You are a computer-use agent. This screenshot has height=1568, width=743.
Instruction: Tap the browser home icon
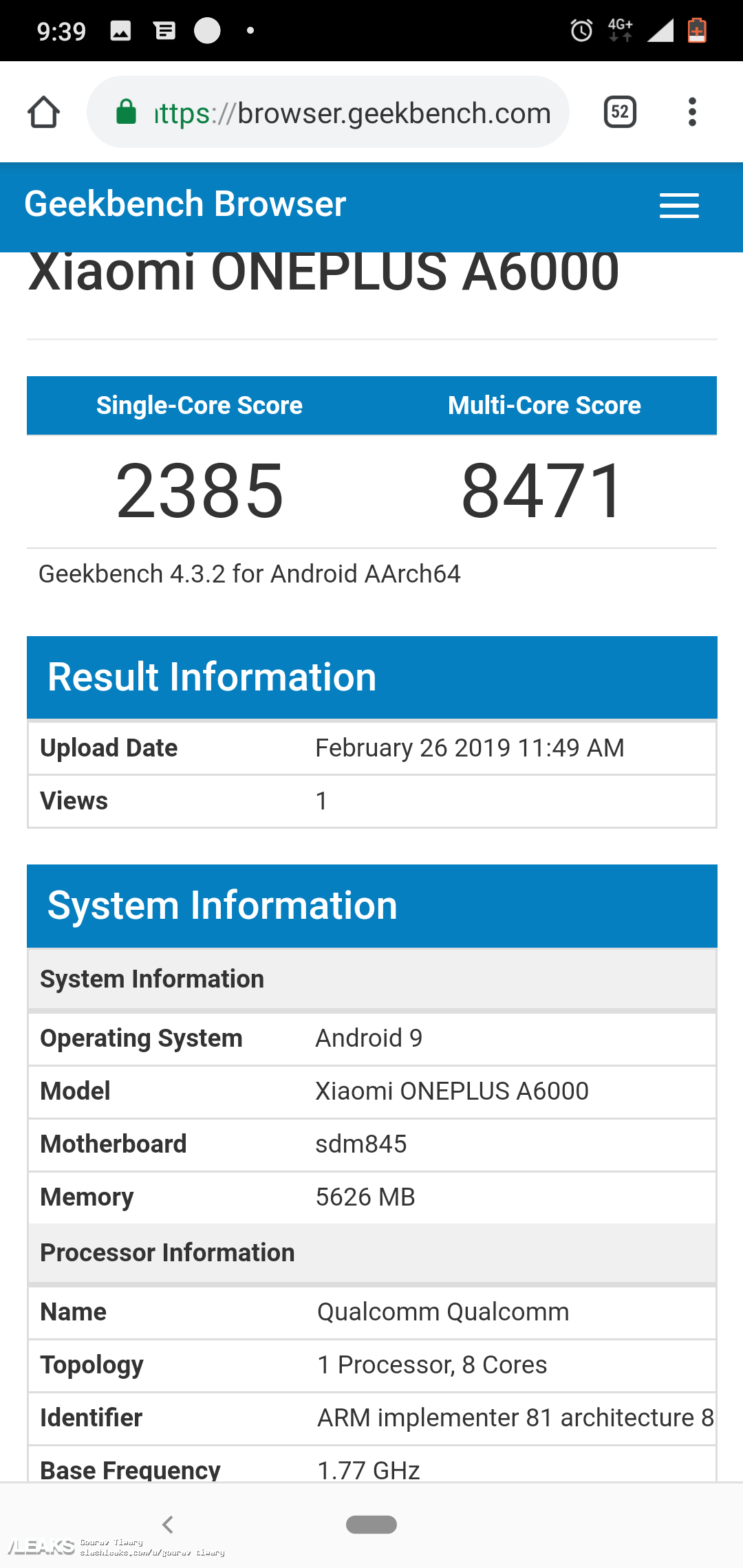[x=43, y=112]
